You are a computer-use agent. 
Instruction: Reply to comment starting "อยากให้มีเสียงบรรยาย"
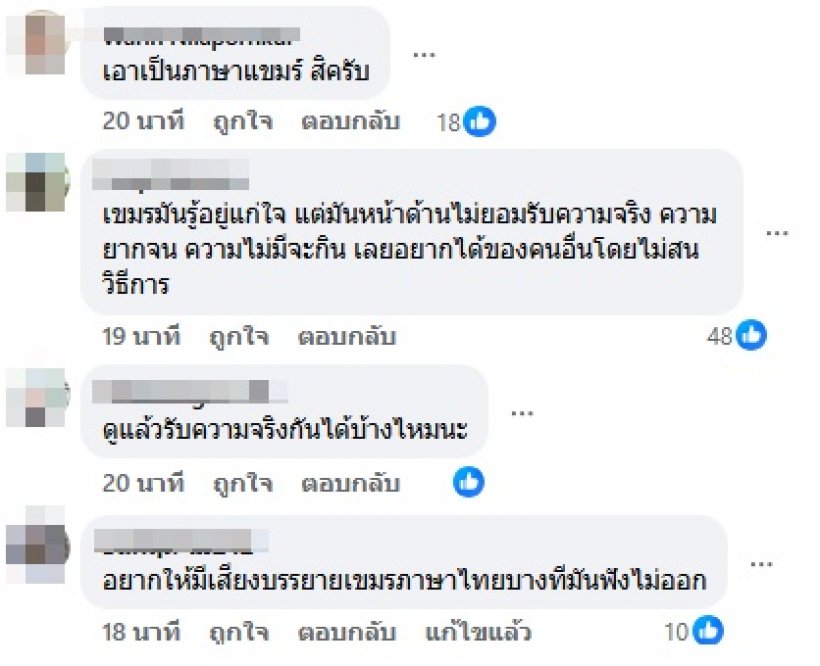point(347,632)
